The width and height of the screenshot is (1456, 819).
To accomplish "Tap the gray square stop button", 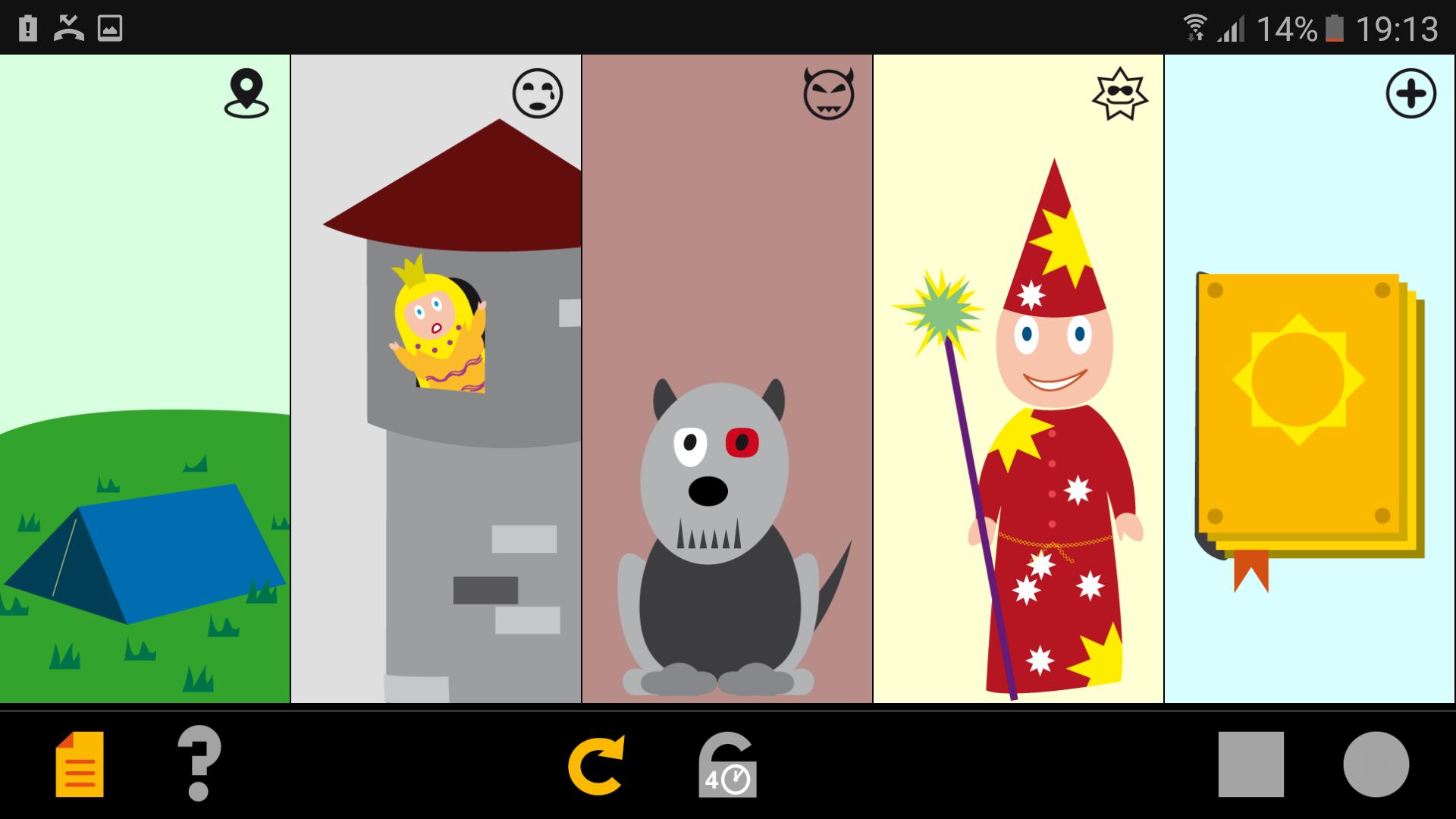I will point(1251,764).
